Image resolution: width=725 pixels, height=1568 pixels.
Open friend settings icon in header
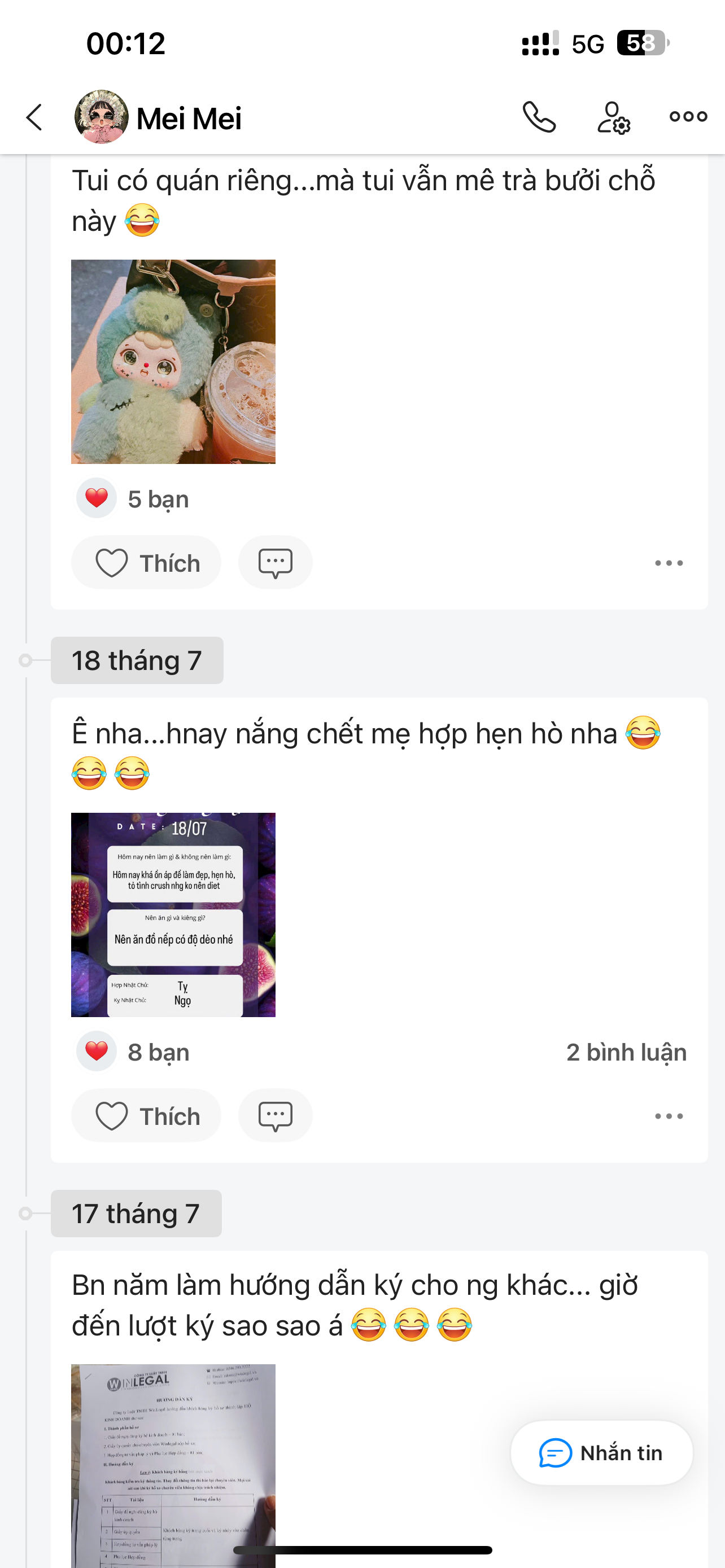click(x=613, y=117)
